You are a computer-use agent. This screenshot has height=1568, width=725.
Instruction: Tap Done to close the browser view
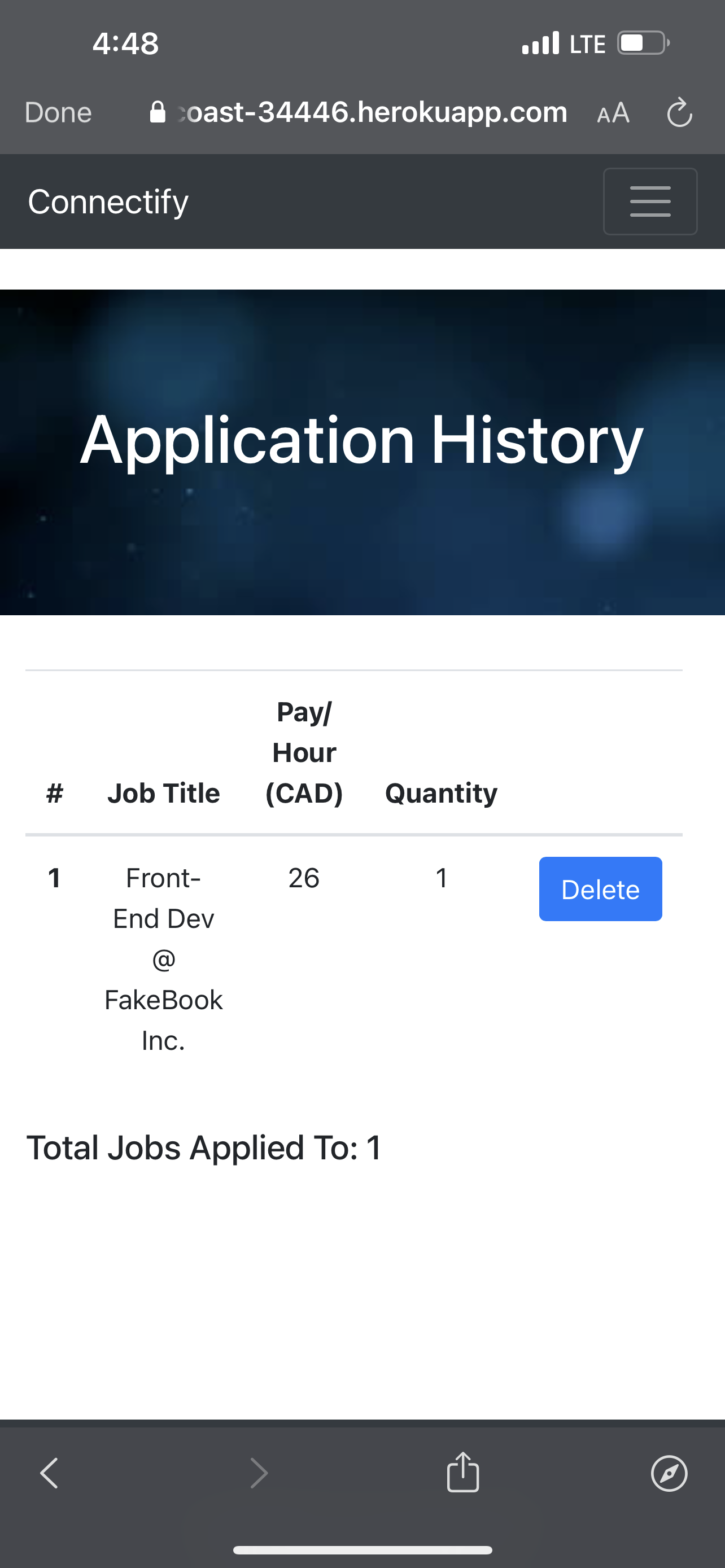[58, 112]
